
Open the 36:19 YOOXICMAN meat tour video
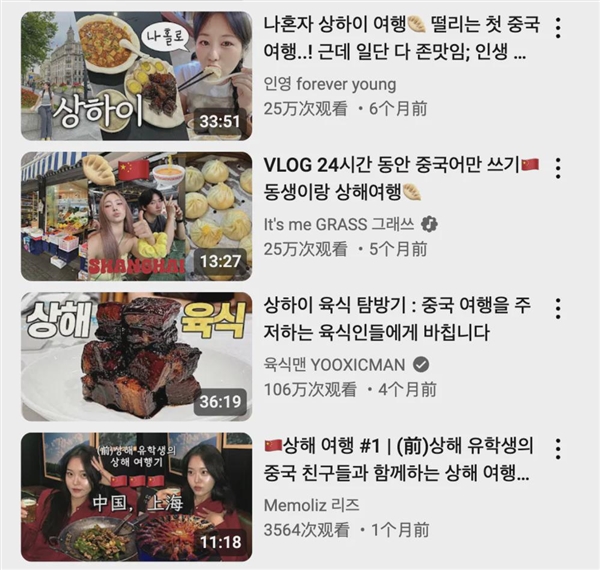point(136,356)
